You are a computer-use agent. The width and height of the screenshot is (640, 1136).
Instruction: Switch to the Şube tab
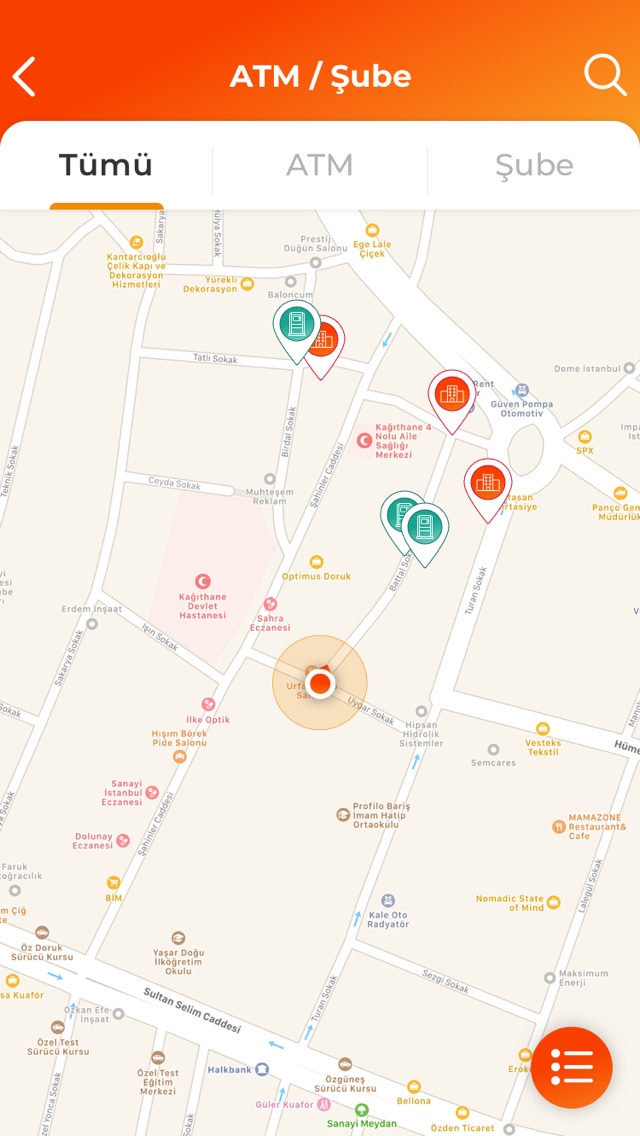[x=534, y=165]
